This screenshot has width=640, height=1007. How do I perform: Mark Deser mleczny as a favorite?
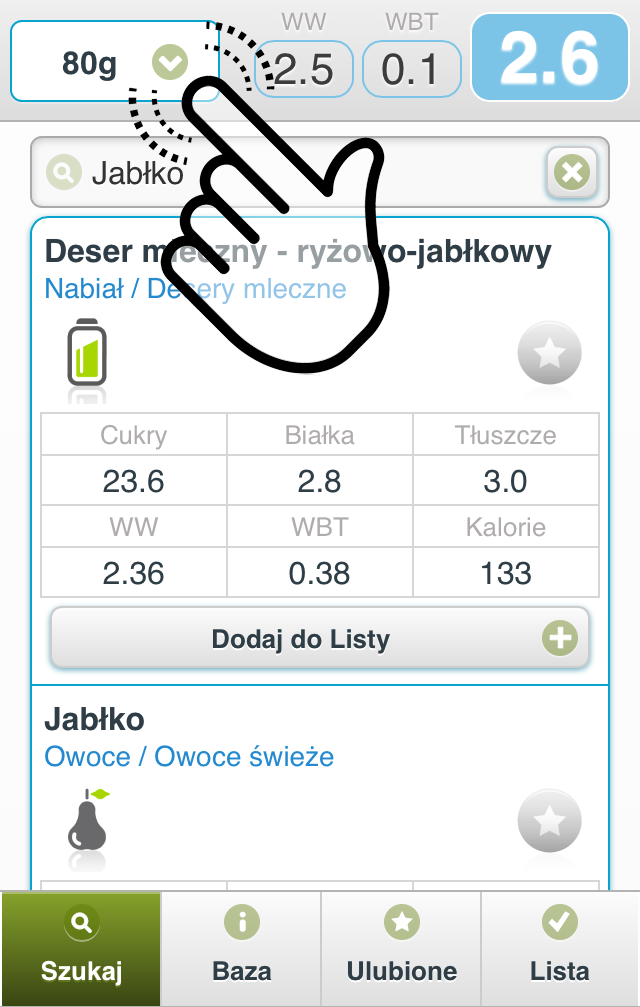point(549,353)
